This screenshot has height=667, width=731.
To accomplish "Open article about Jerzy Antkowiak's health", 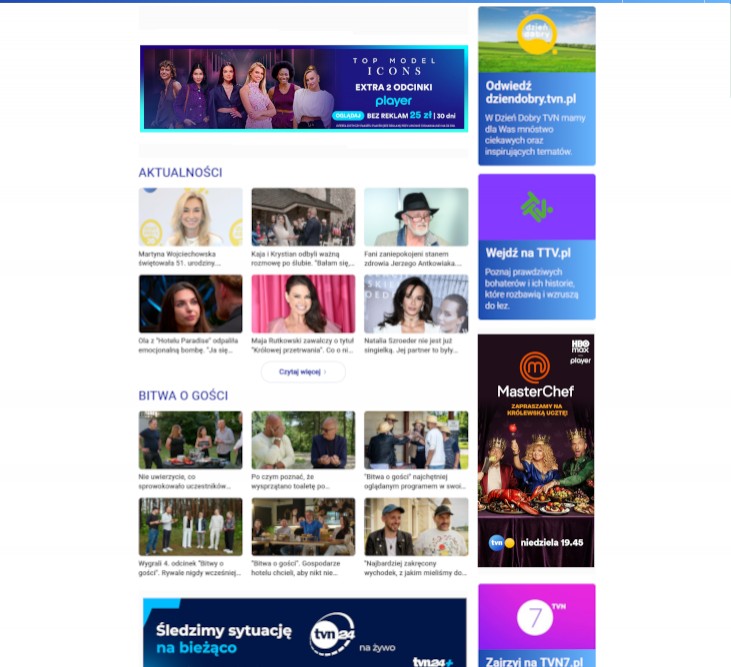I will point(415,218).
